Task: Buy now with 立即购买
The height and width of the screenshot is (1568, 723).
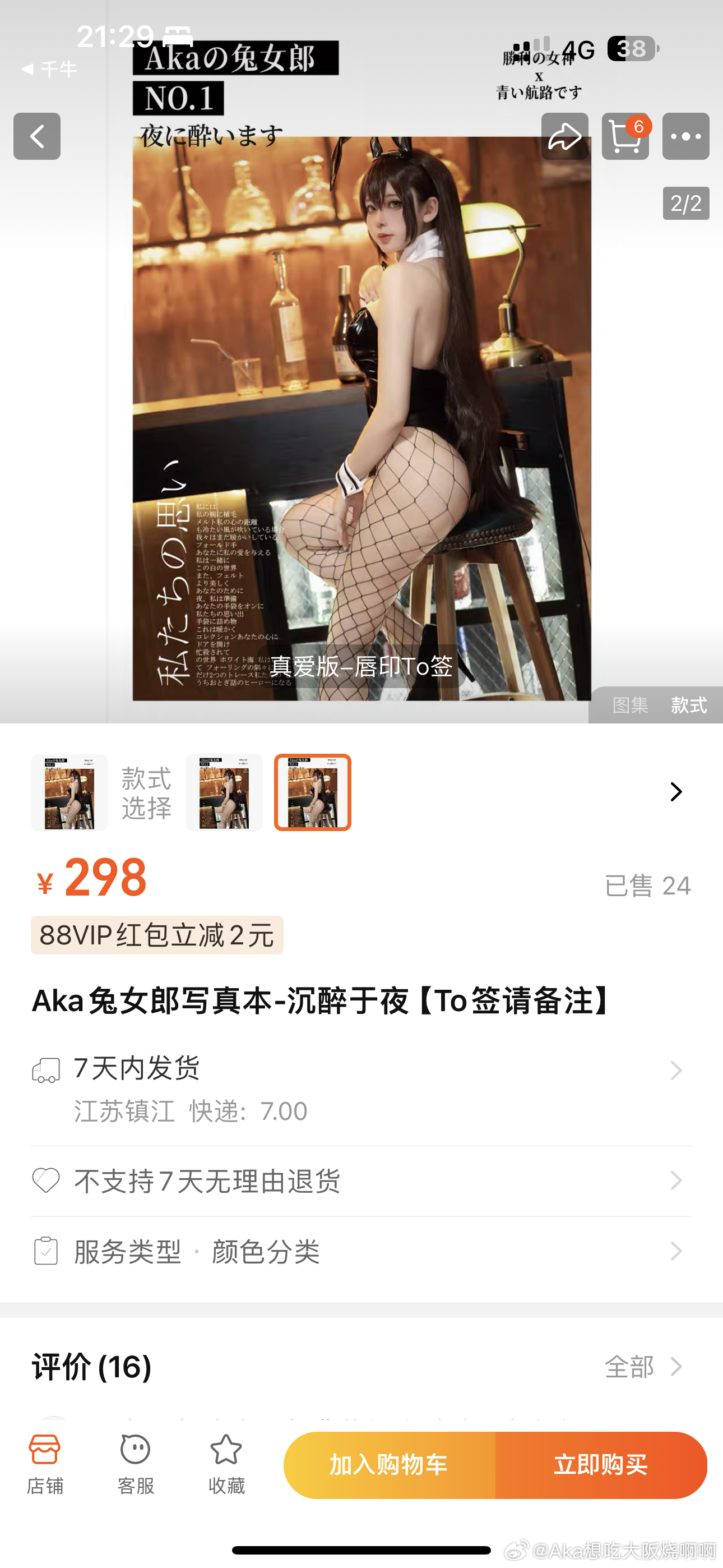Action: pyautogui.click(x=601, y=1464)
